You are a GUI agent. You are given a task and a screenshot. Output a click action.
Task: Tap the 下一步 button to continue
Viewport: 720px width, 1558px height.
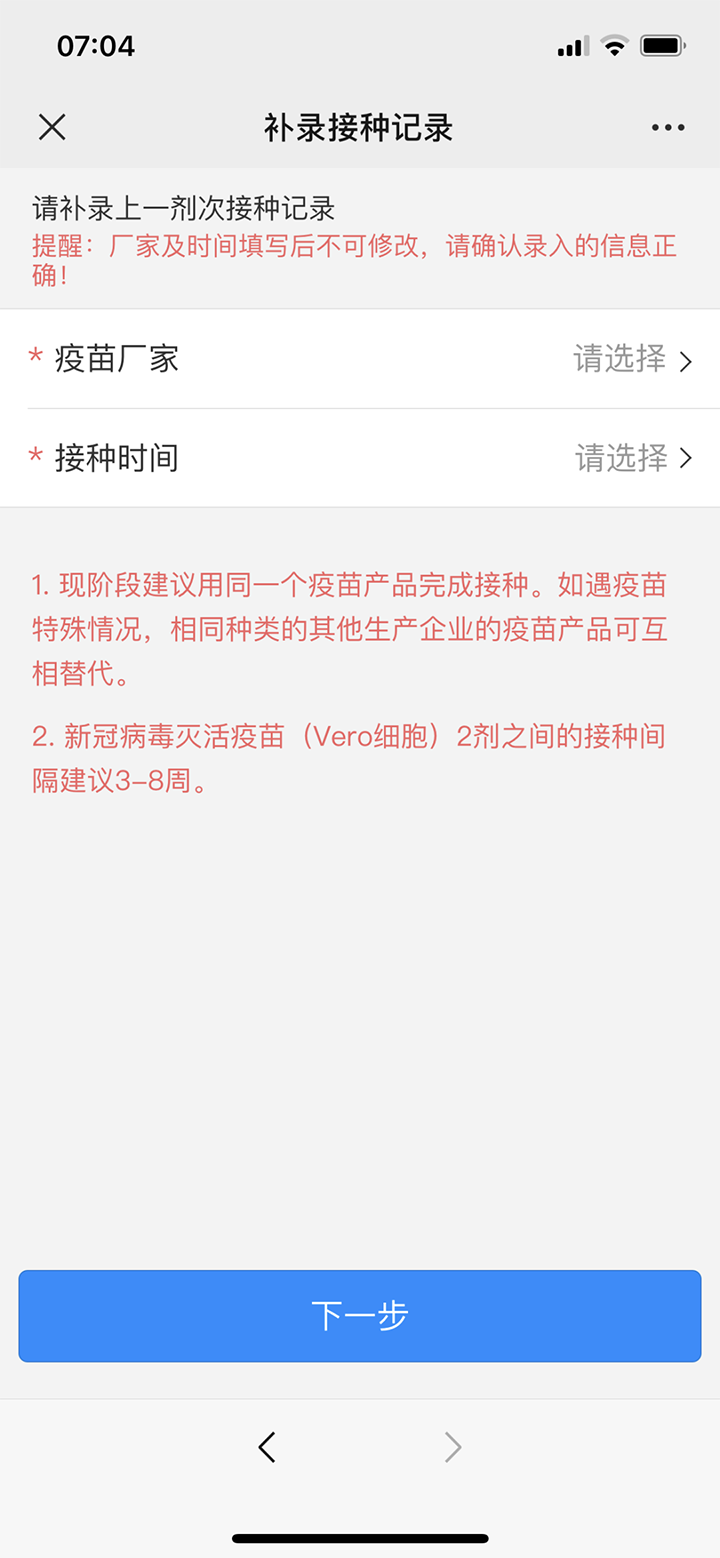point(360,1316)
